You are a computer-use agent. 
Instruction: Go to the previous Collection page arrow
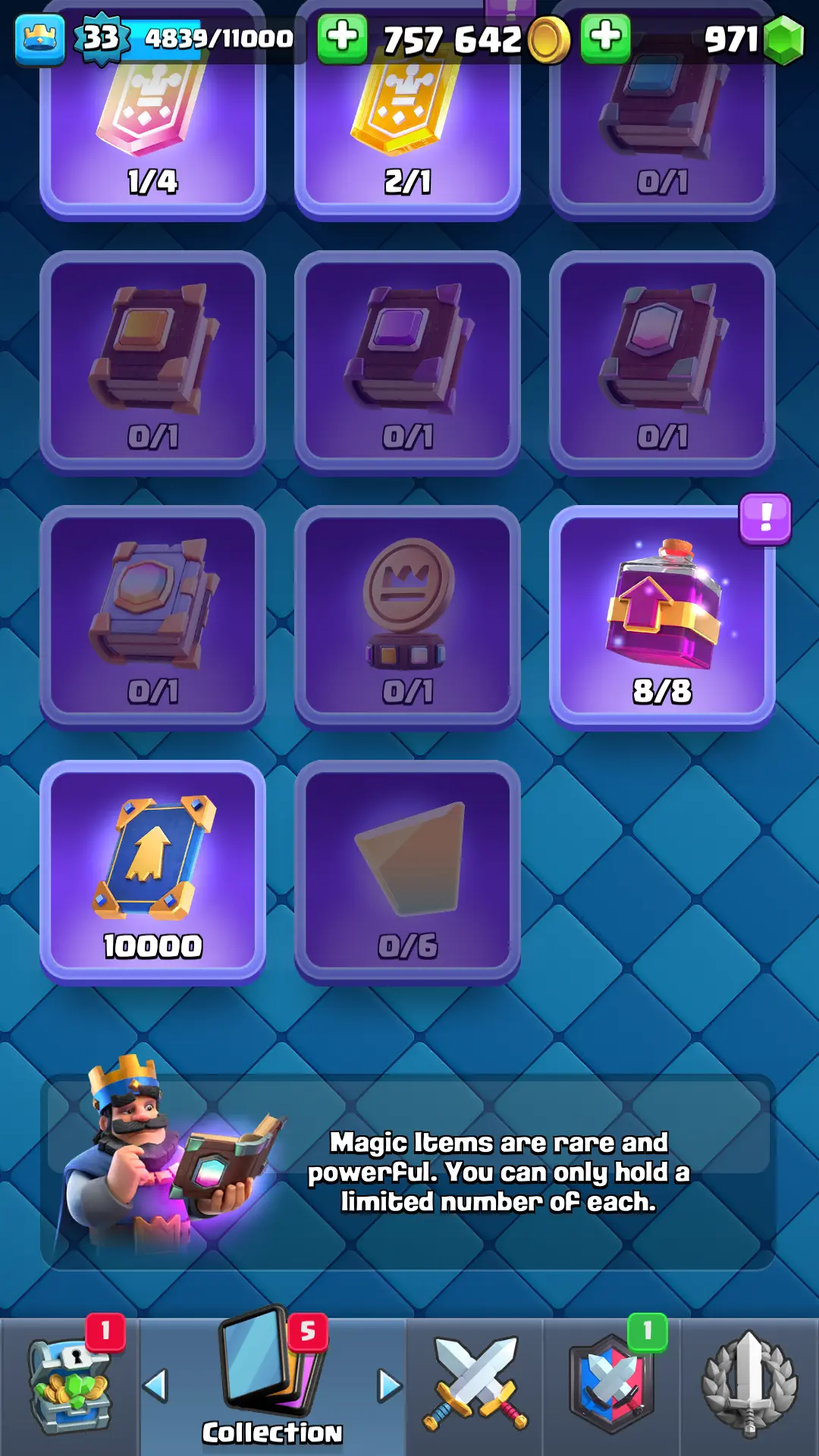coord(156,1386)
